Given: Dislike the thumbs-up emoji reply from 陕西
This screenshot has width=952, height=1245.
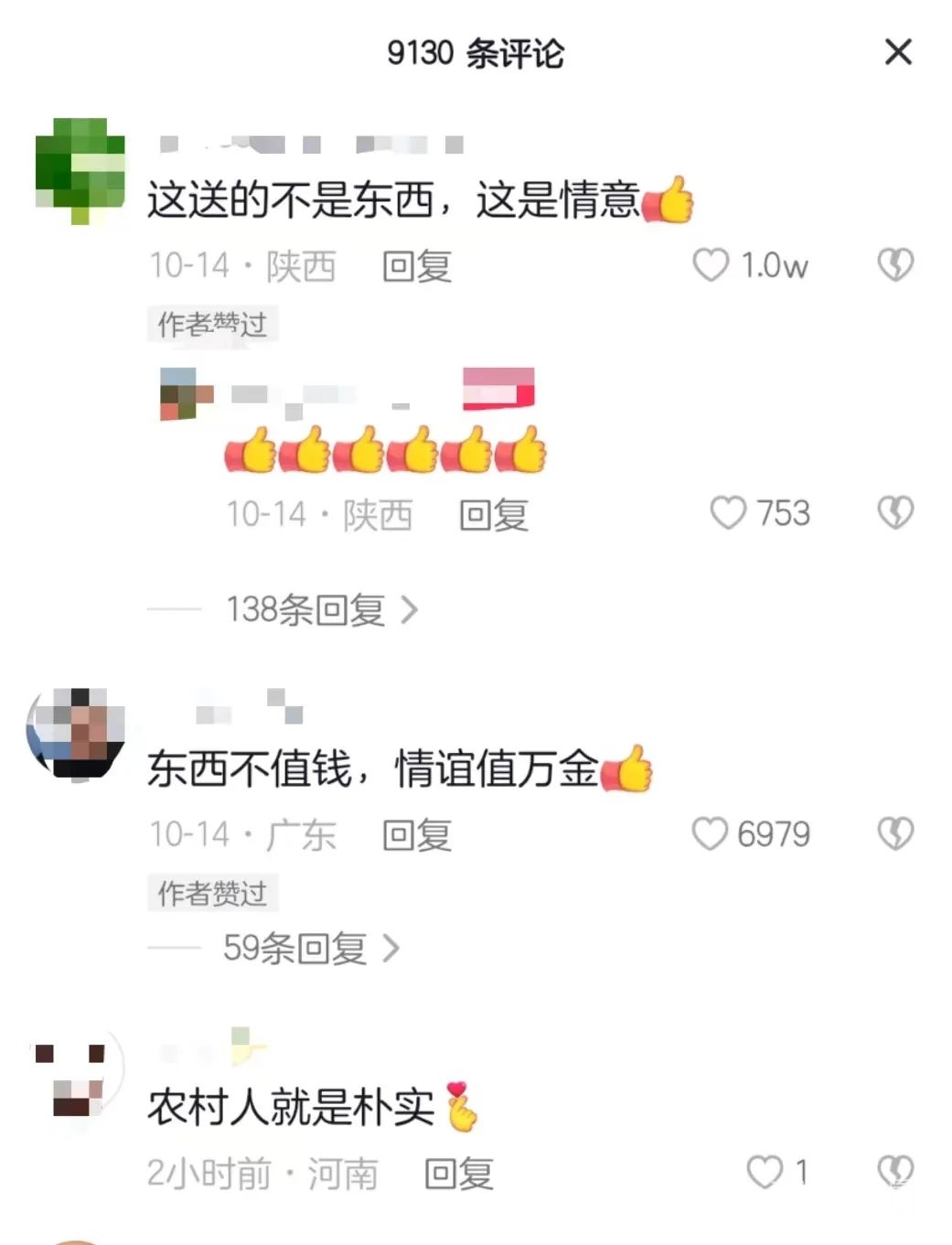Looking at the screenshot, I should pyautogui.click(x=895, y=513).
